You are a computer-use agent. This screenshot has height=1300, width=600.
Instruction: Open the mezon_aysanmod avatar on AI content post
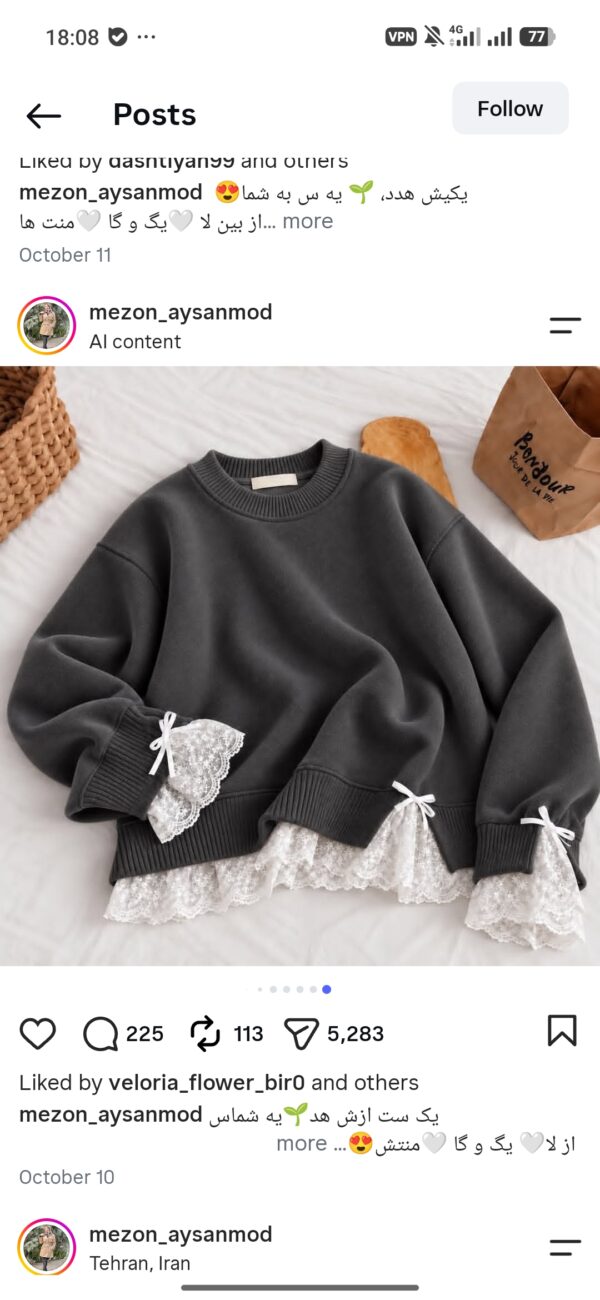pyautogui.click(x=47, y=325)
